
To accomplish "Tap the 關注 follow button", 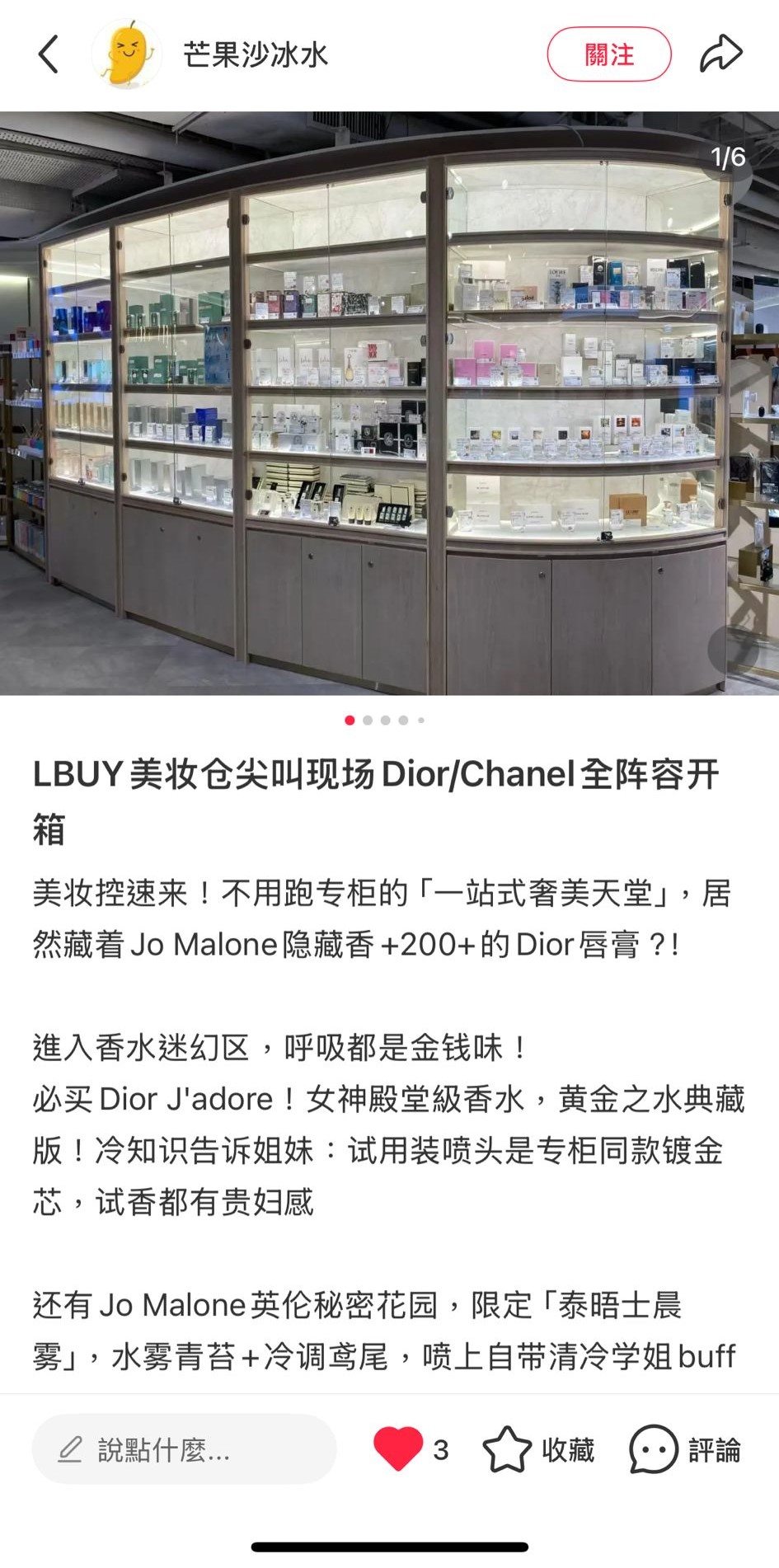I will (609, 54).
